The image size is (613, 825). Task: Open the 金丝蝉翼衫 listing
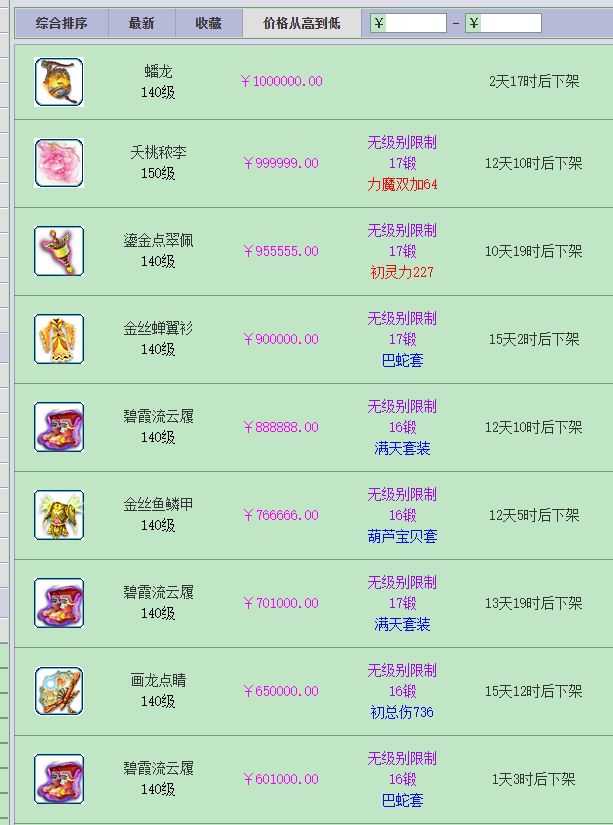point(158,339)
